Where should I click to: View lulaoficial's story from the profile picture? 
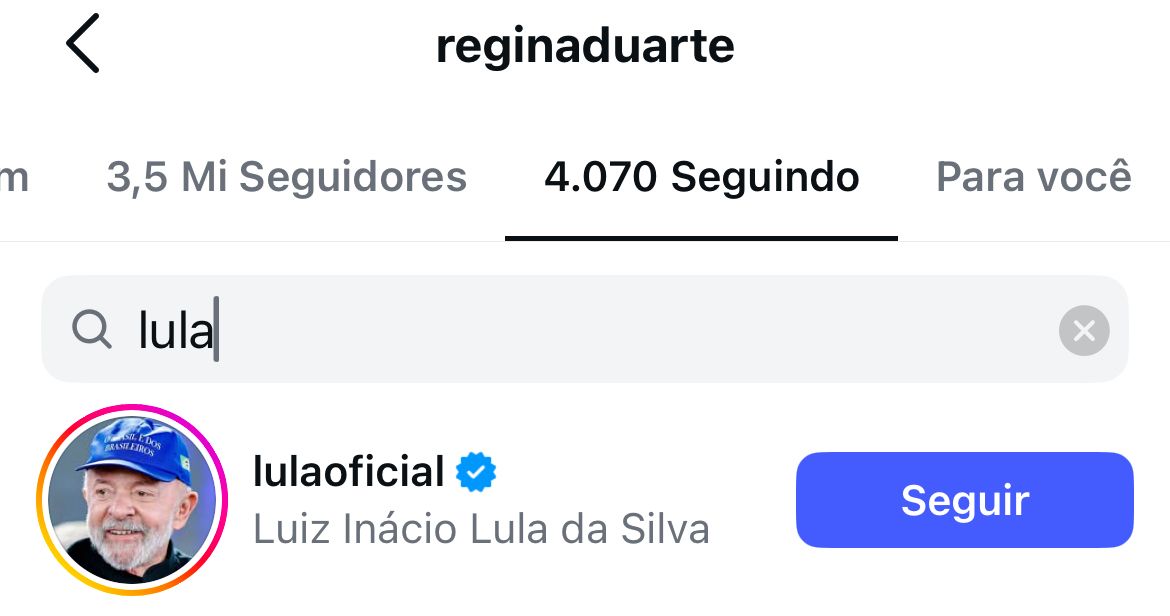pos(132,500)
